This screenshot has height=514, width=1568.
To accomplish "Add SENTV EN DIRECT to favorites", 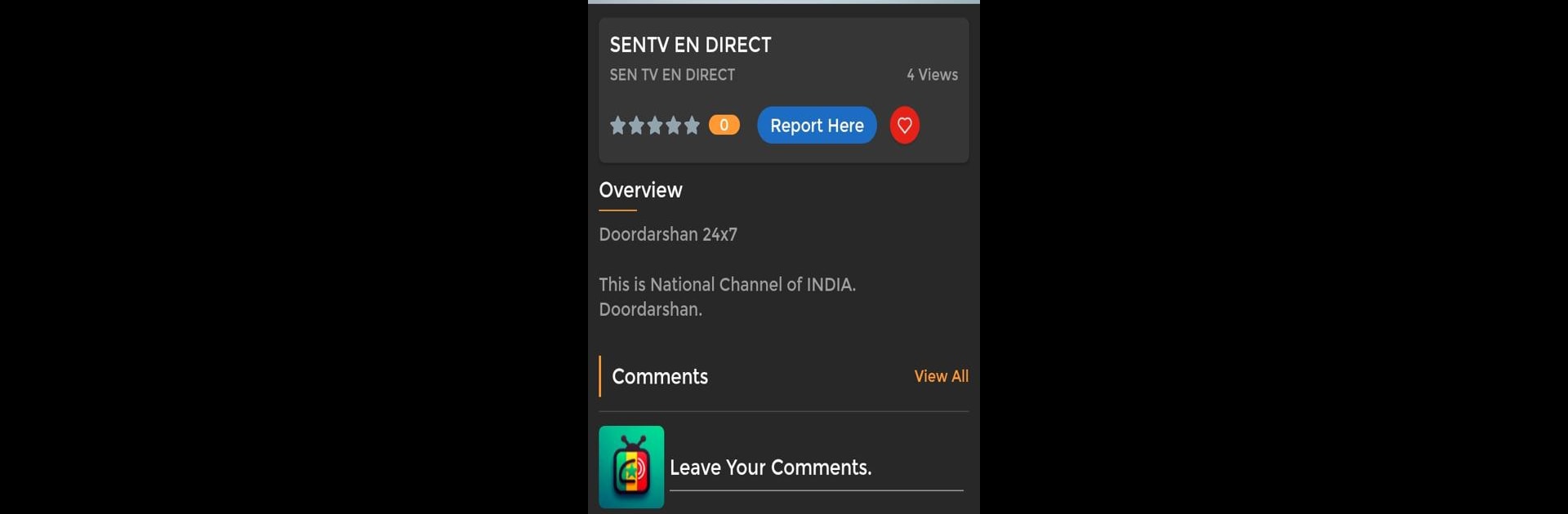I will tap(904, 126).
